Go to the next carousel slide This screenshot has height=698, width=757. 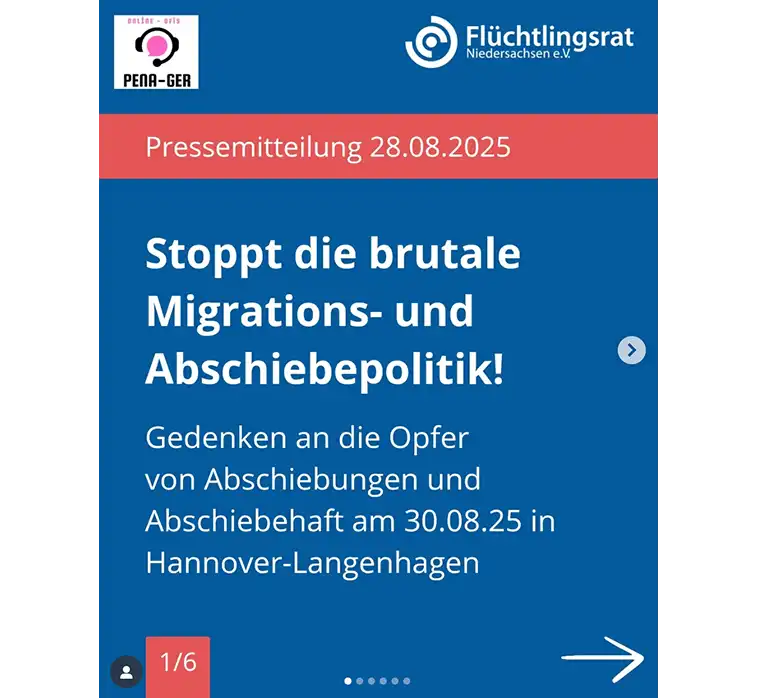click(631, 350)
